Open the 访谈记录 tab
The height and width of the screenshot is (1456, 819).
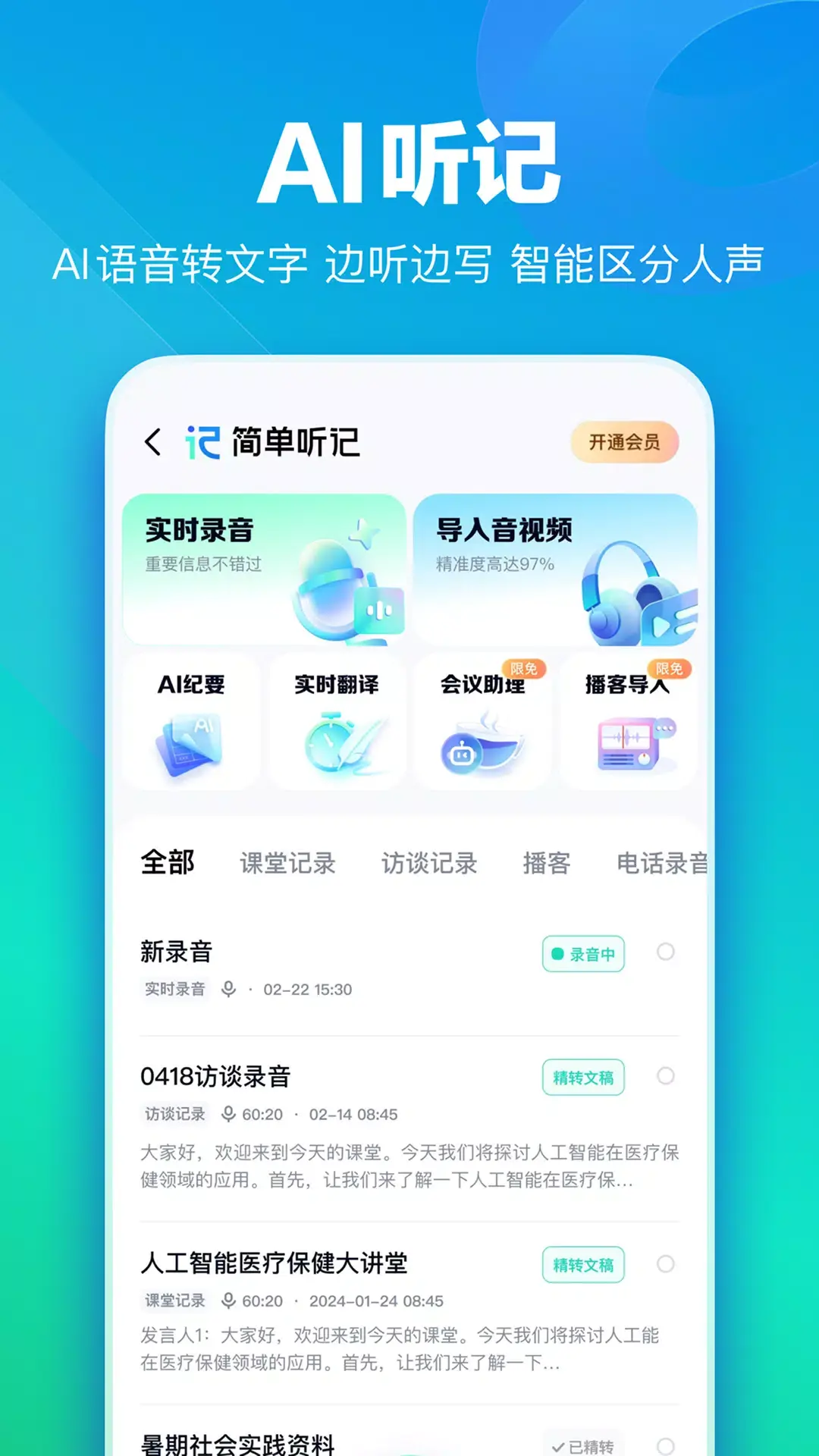[429, 863]
